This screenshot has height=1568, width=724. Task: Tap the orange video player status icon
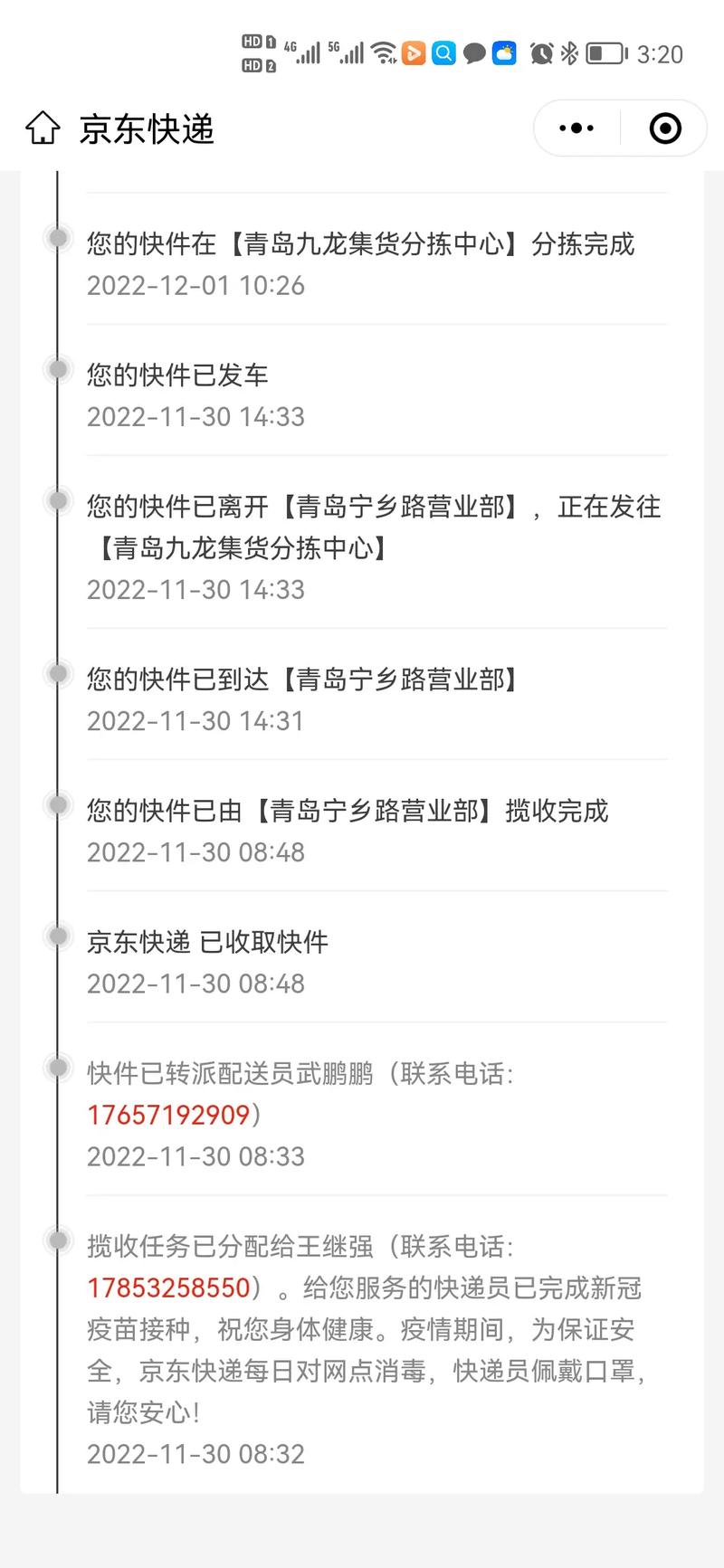click(x=414, y=53)
